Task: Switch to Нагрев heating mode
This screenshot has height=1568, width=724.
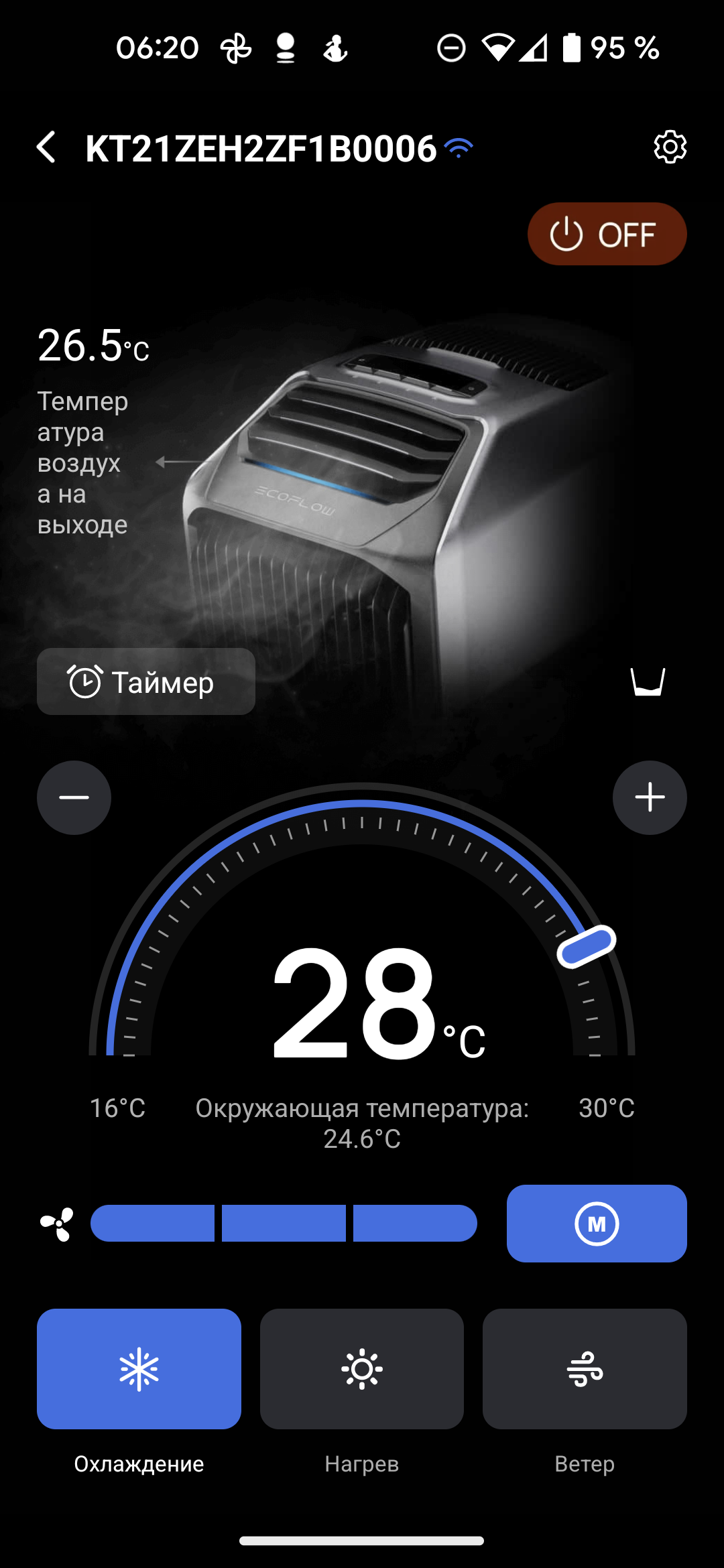Action: point(362,1369)
